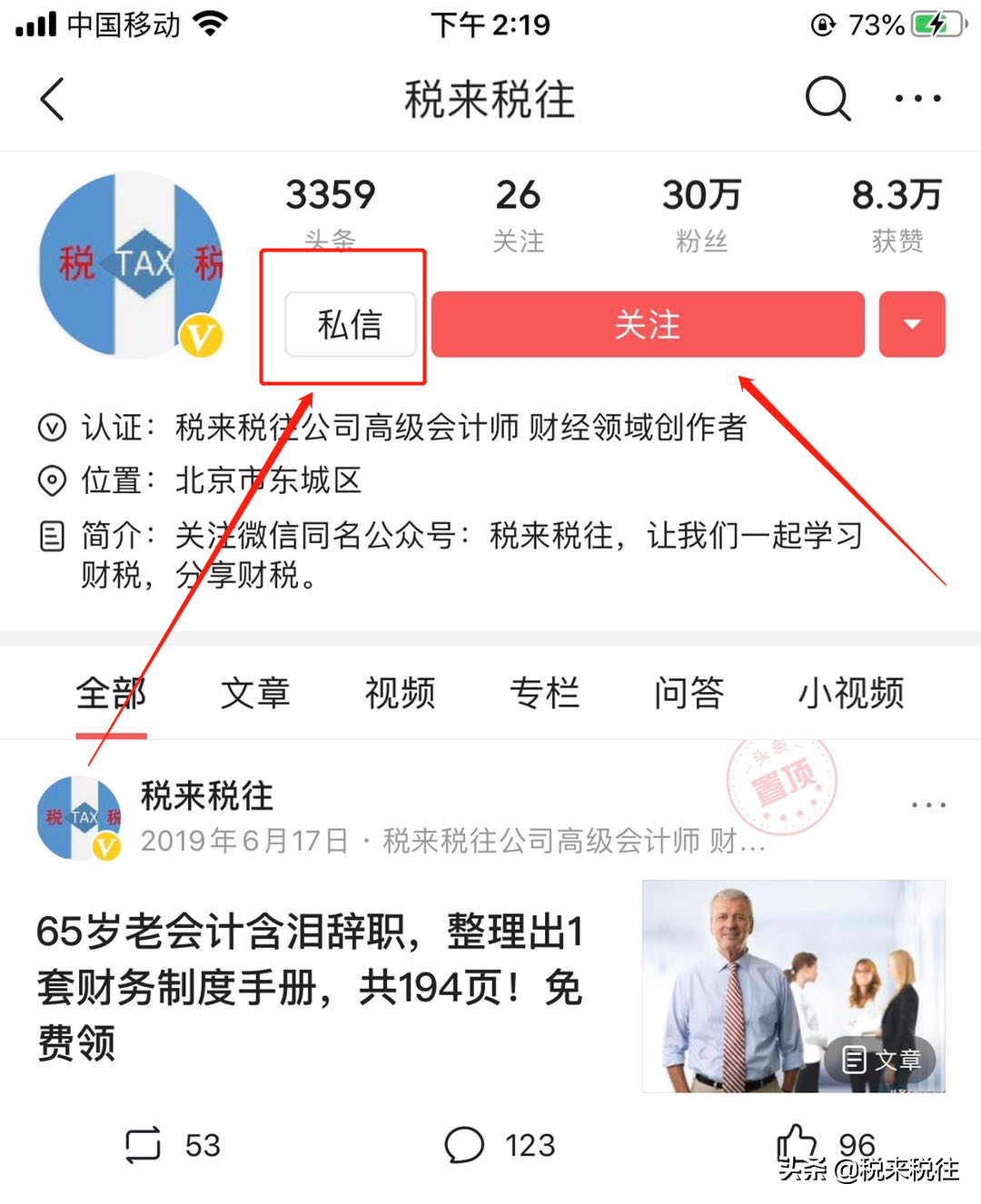This screenshot has height=1204, width=981.
Task: Switch to the 视频 tab
Action: pyautogui.click(x=399, y=693)
